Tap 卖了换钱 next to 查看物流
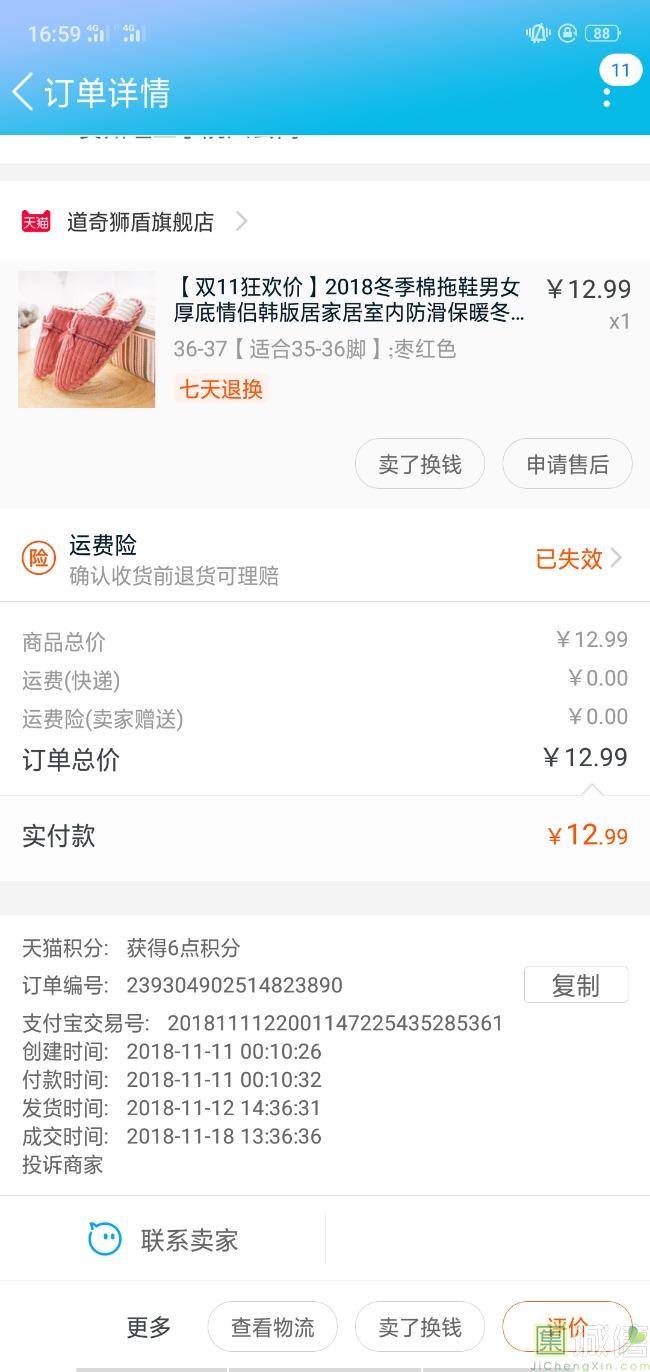650x1372 pixels. 420,1327
